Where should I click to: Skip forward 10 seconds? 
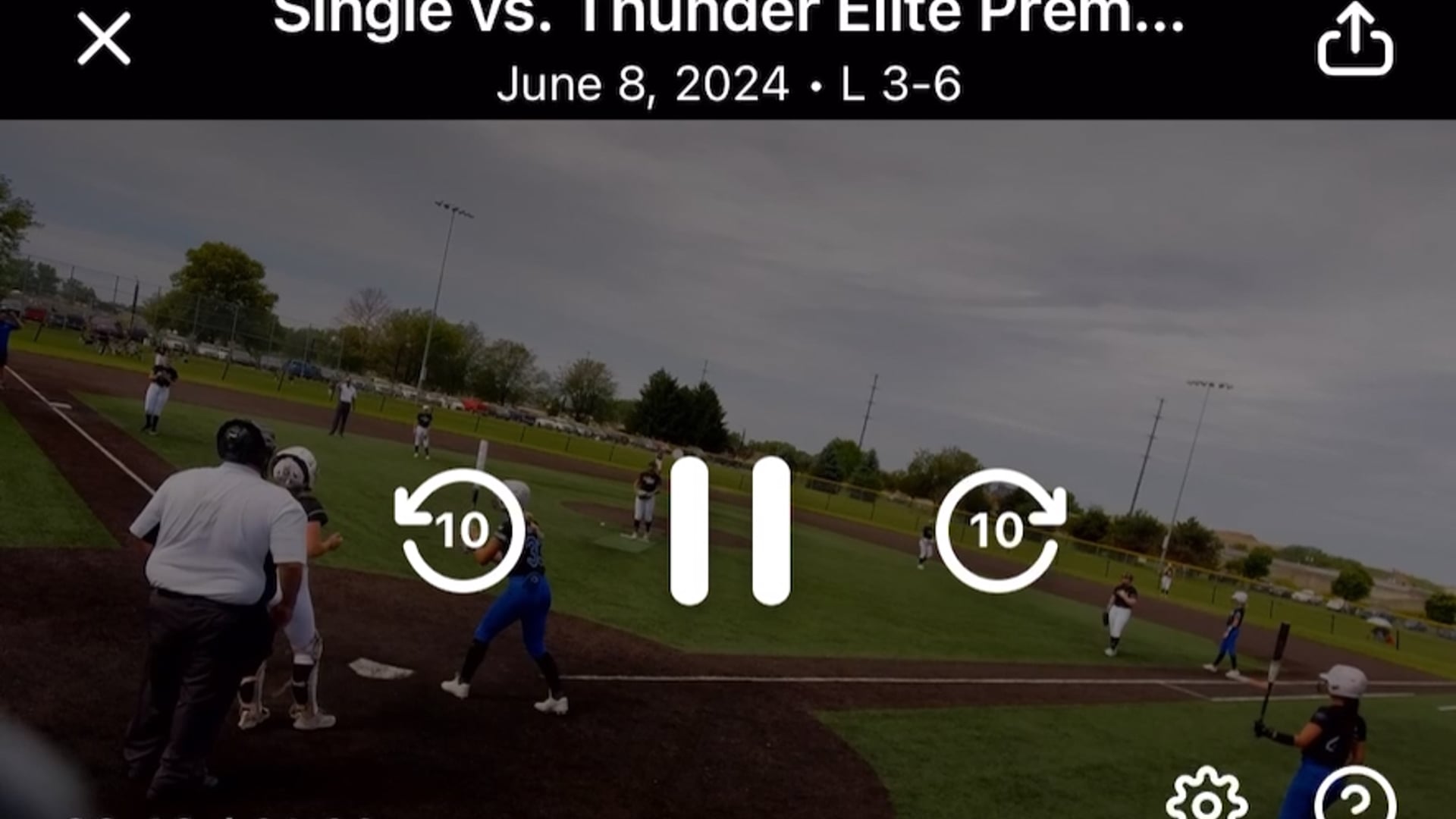pyautogui.click(x=999, y=530)
